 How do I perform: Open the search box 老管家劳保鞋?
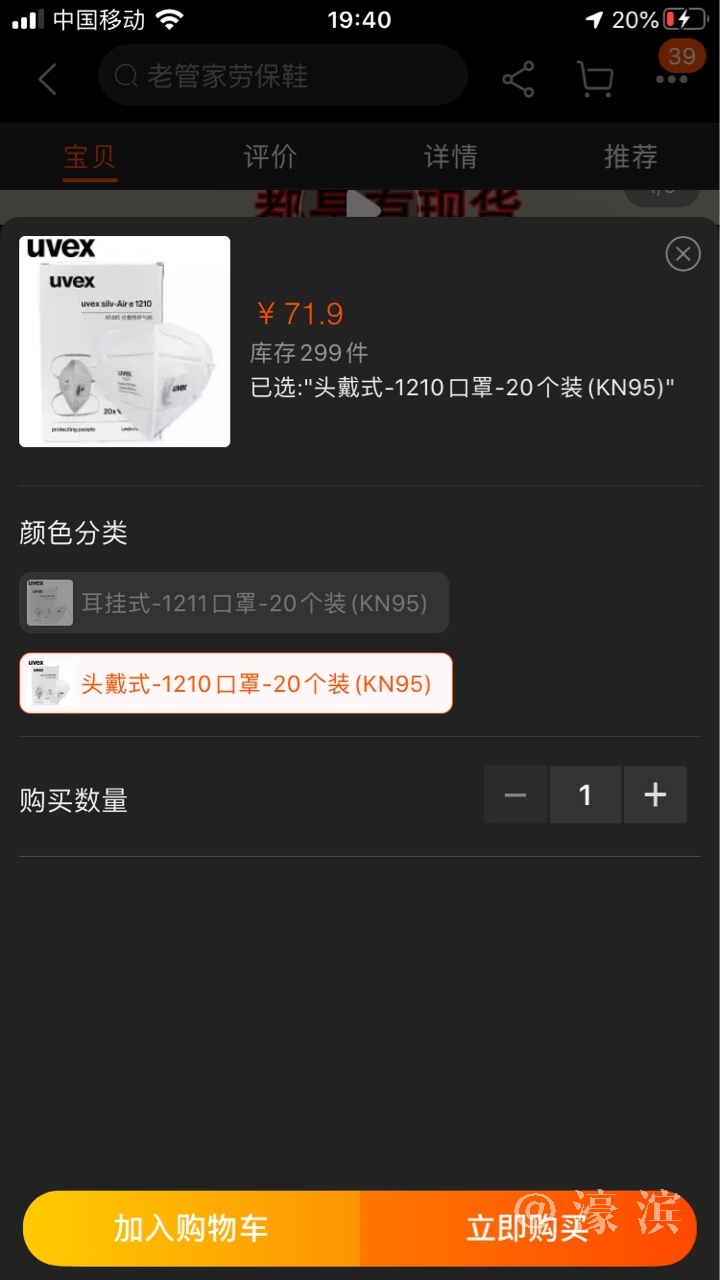click(x=282, y=76)
